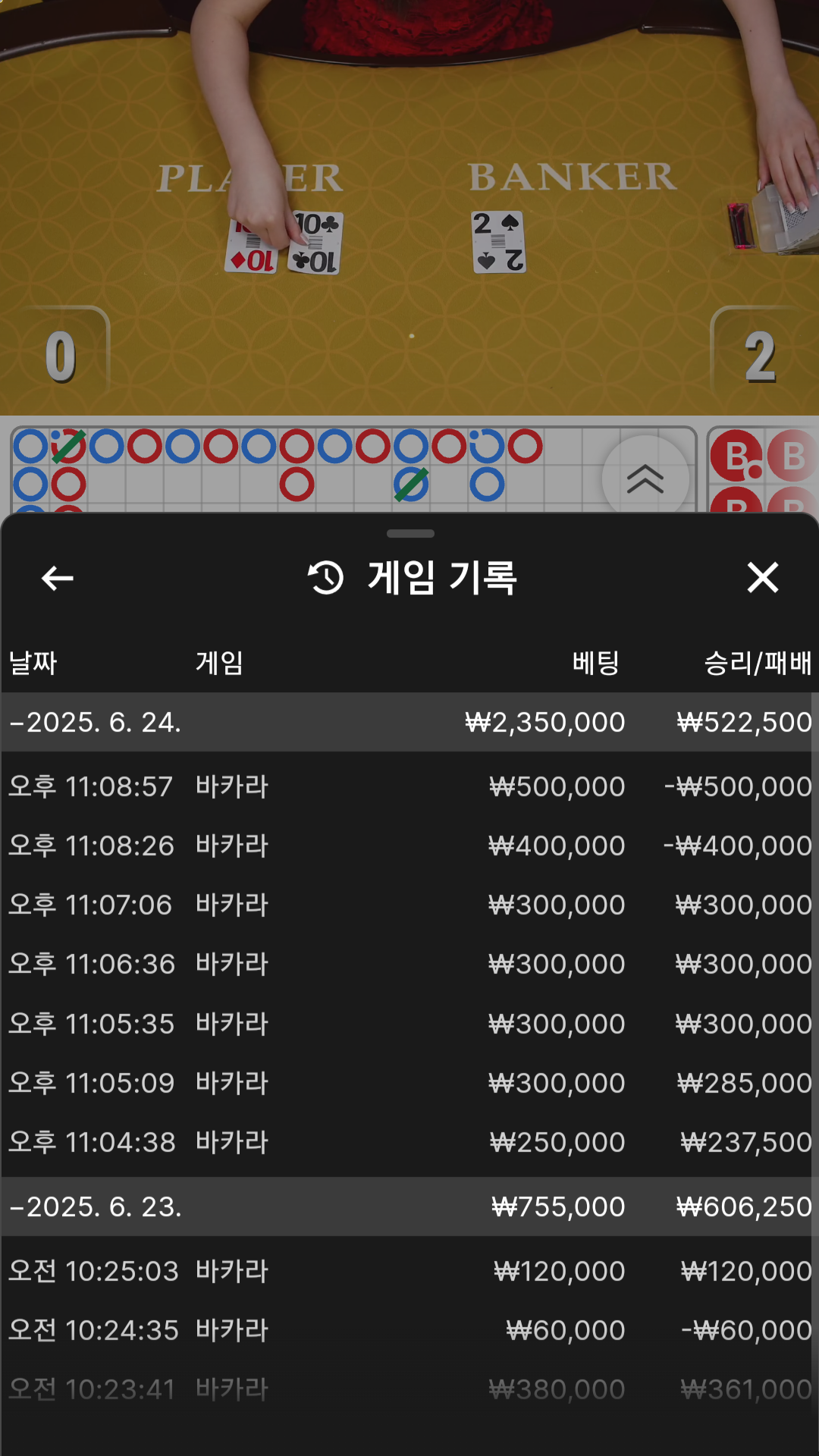View details of the 오후 11:05:35 round
The width and height of the screenshot is (819, 1456).
point(409,1024)
